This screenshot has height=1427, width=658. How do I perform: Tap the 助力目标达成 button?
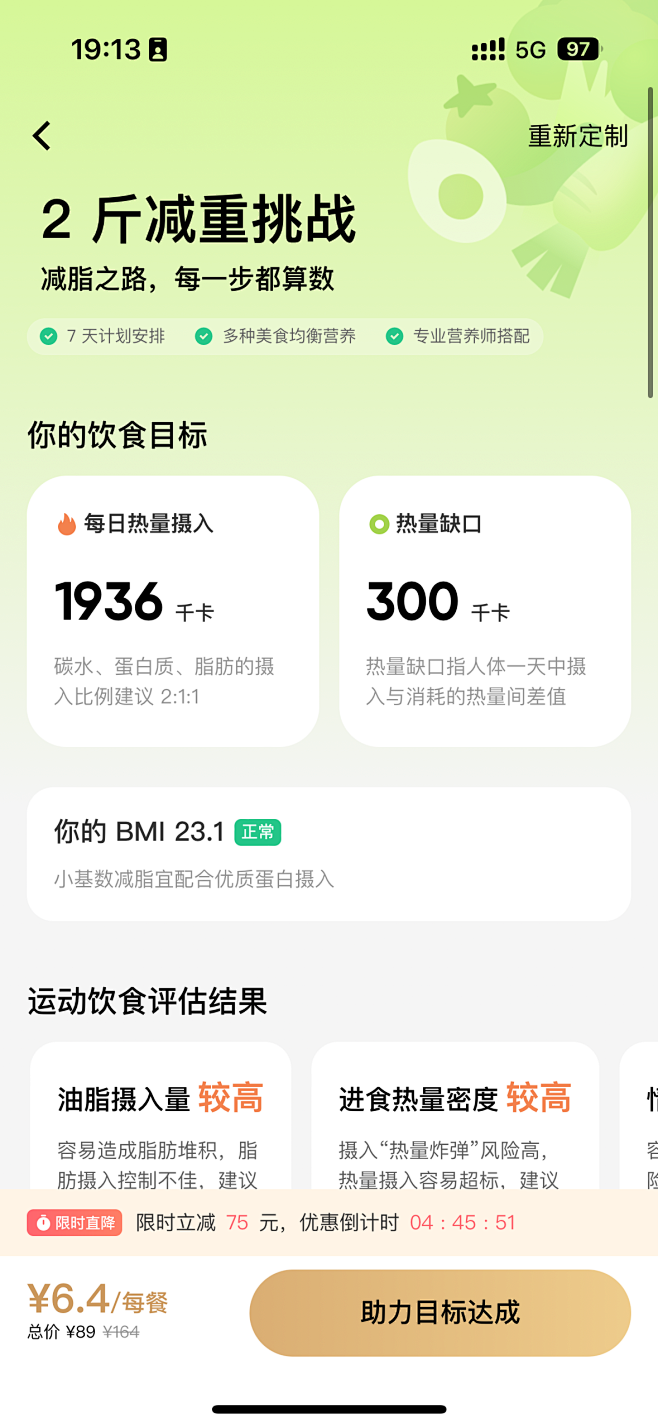[x=440, y=1313]
